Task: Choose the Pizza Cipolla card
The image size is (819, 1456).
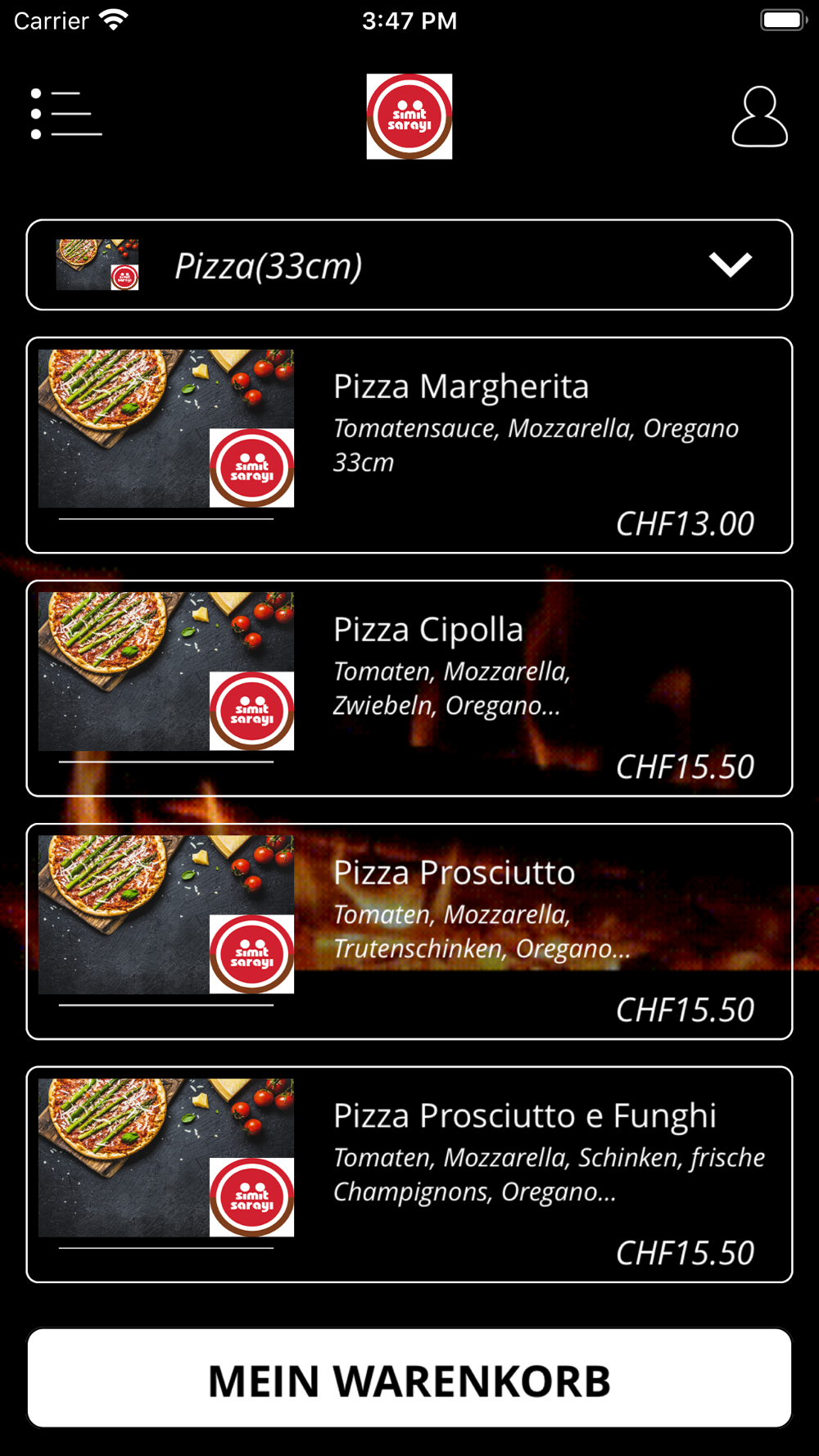Action: coord(409,689)
